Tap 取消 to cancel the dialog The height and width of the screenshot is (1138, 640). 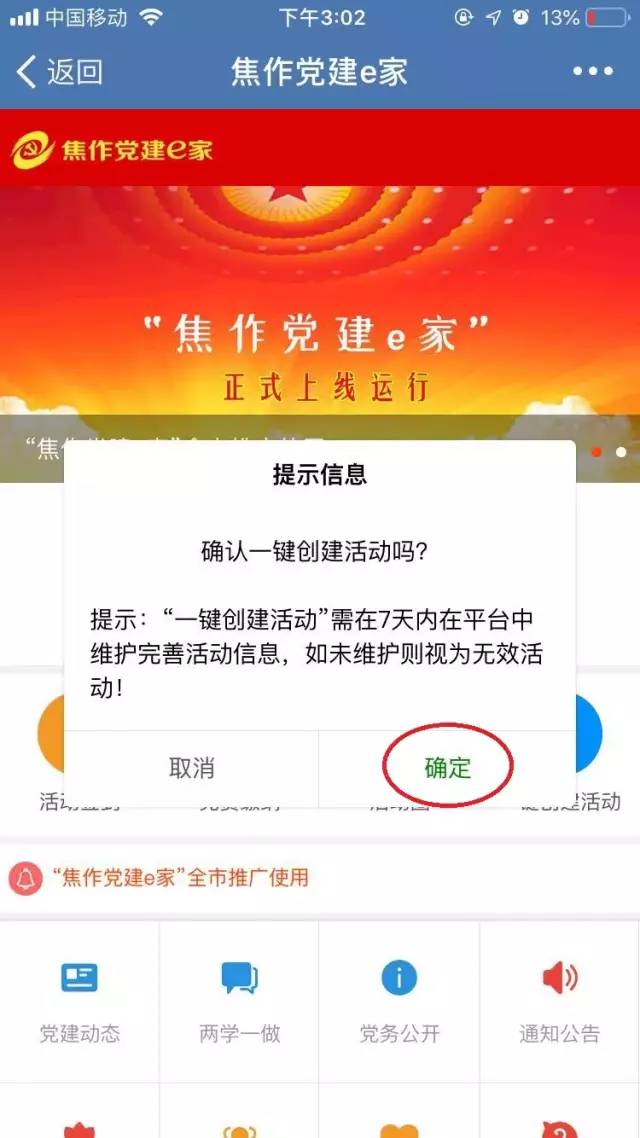point(192,768)
